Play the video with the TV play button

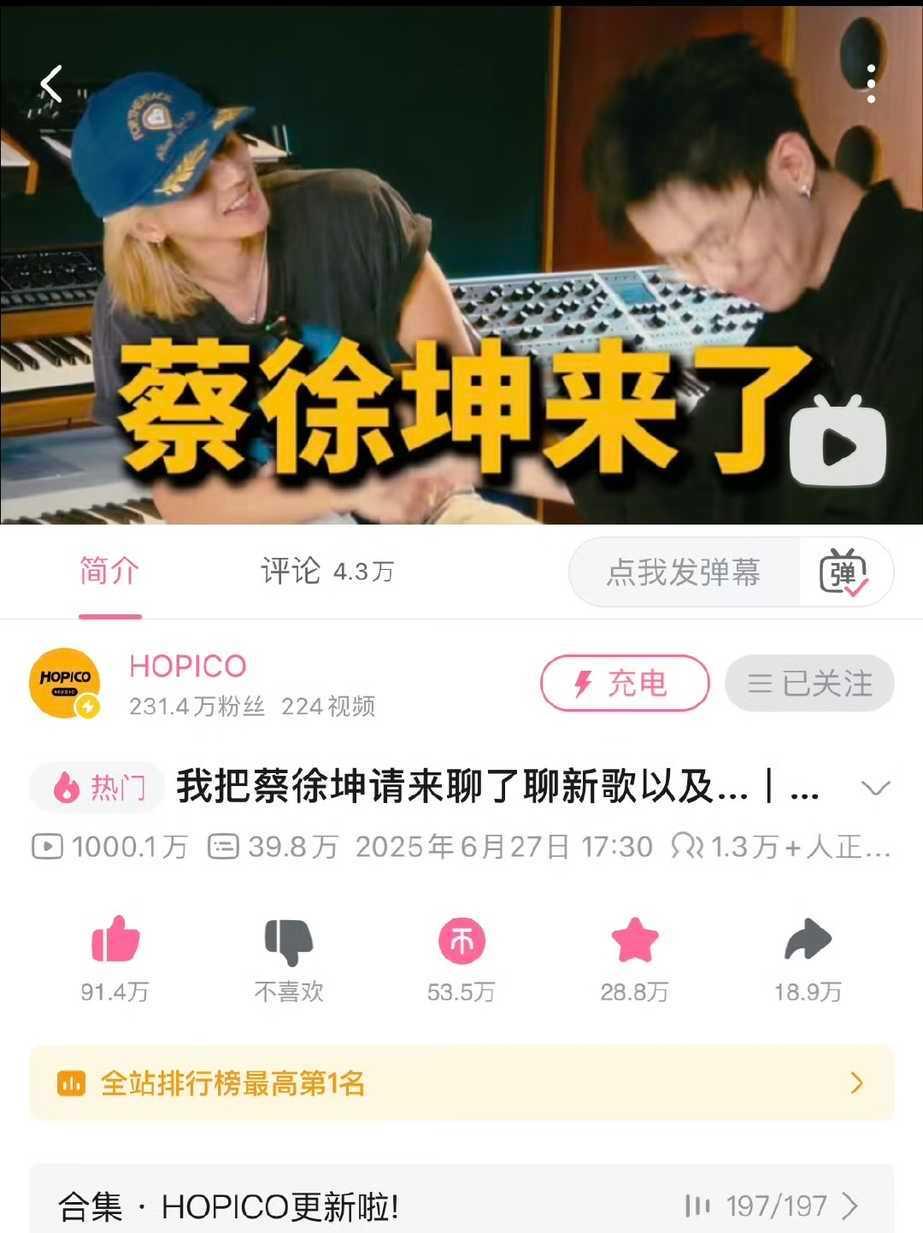837,447
